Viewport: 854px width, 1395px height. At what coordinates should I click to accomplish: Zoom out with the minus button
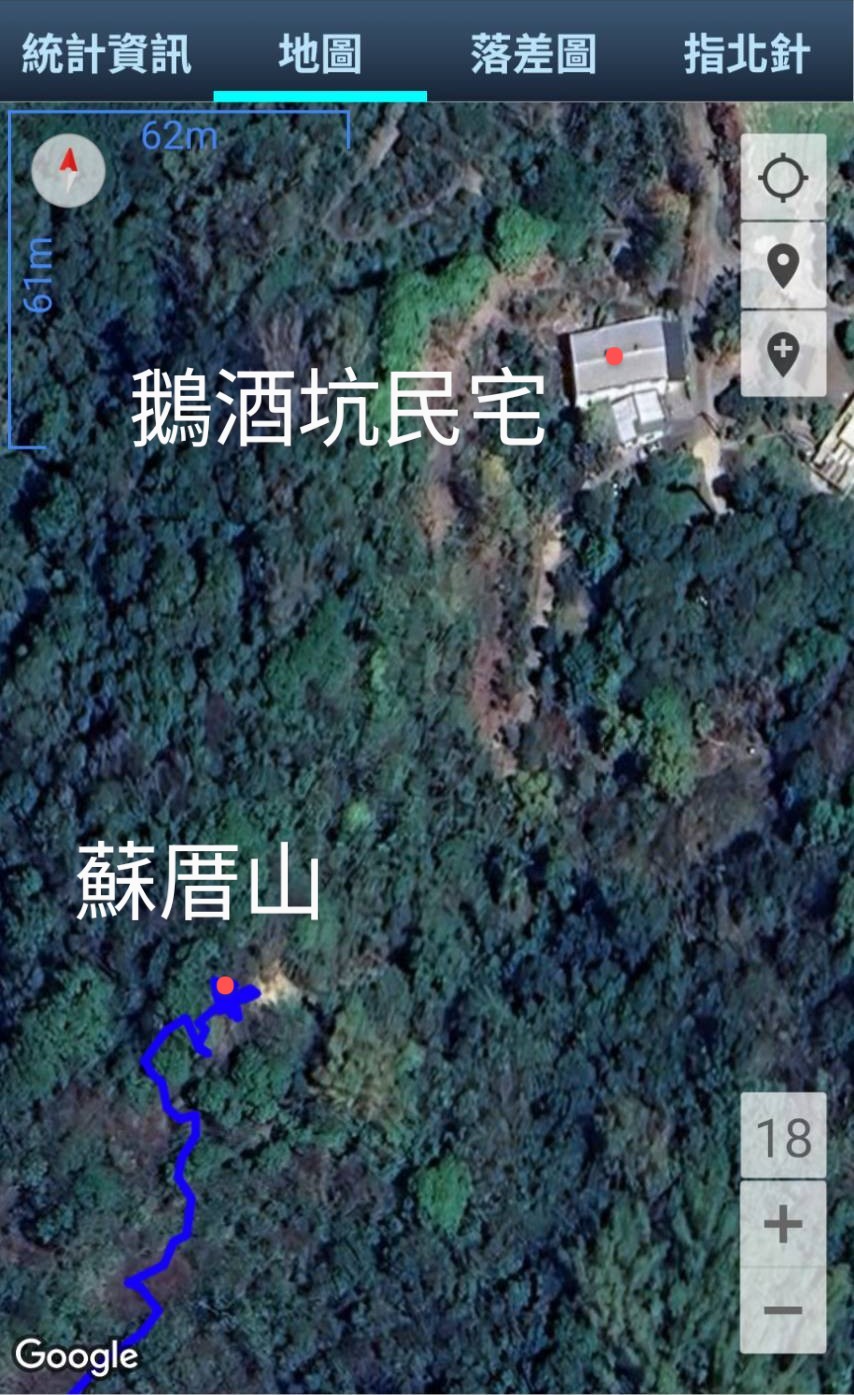click(x=783, y=1310)
